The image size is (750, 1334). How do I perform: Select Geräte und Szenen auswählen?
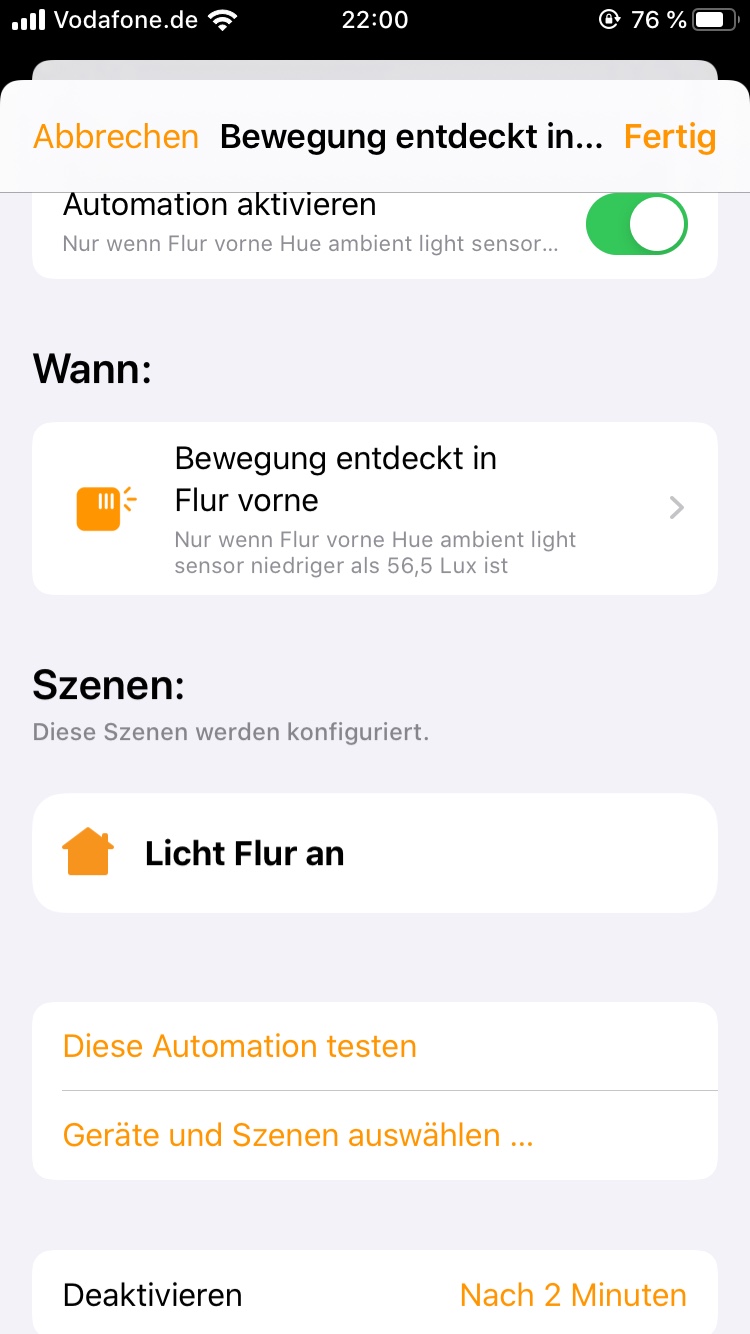(x=297, y=1135)
